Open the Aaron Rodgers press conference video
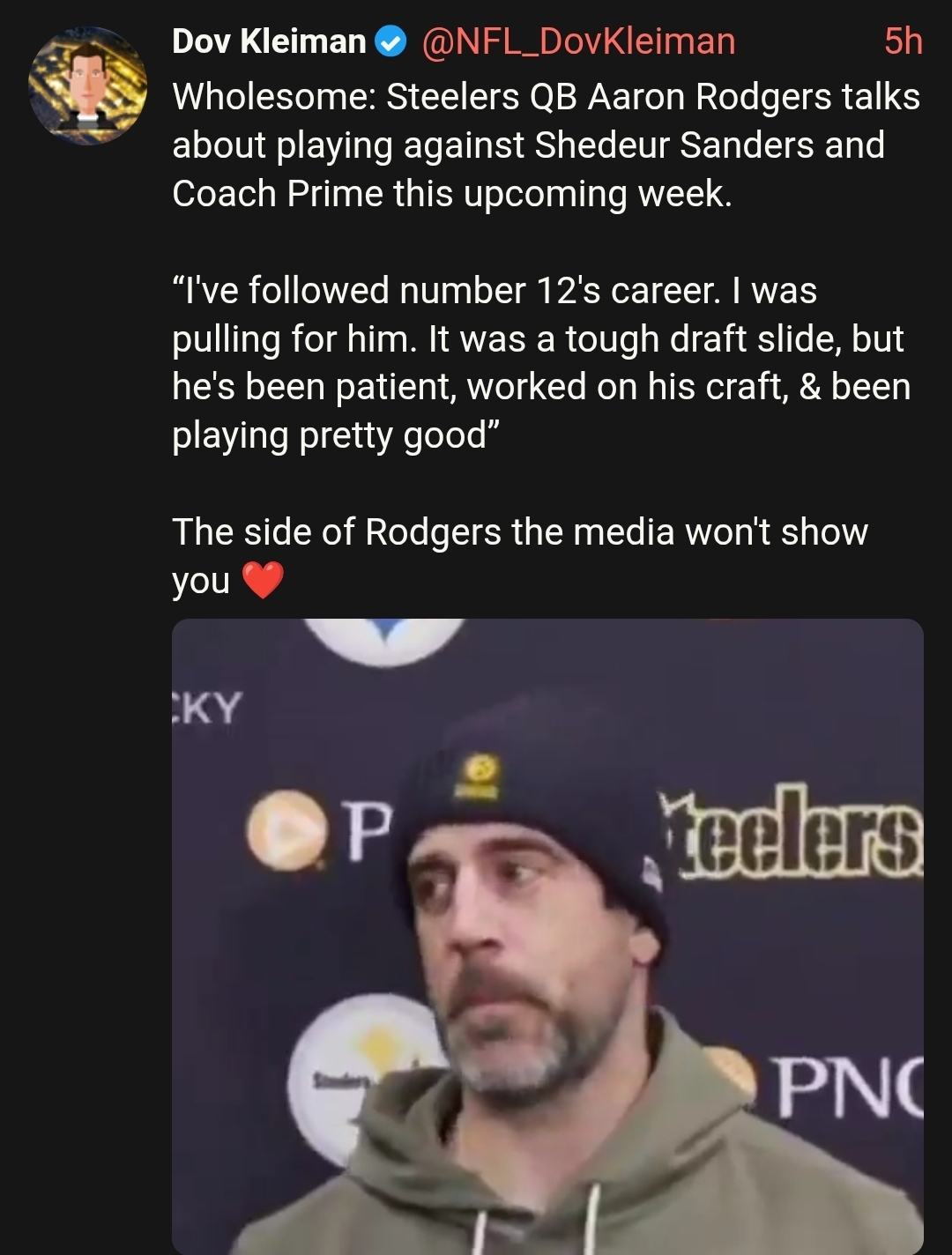The width and height of the screenshot is (952, 1255). click(547, 936)
